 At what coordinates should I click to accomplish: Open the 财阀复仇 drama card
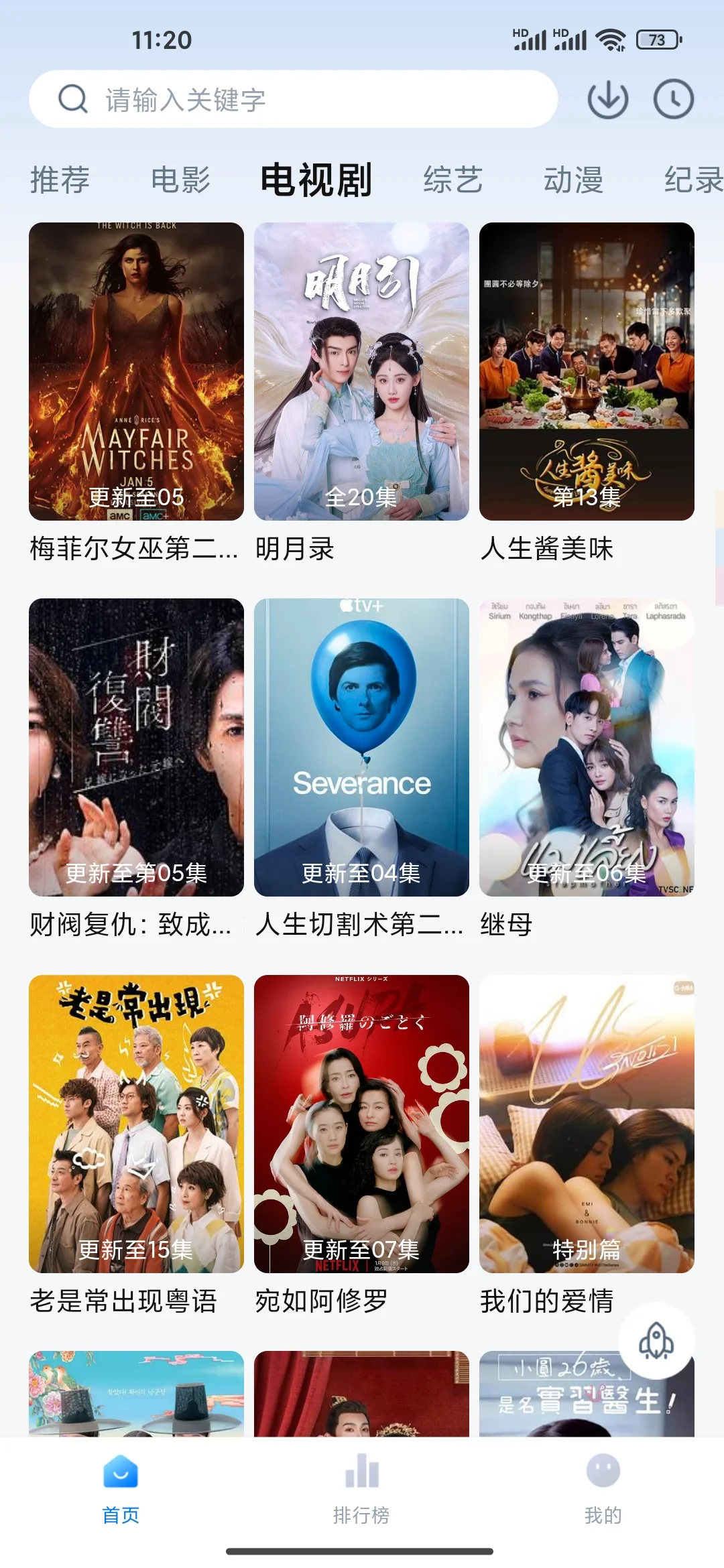click(x=136, y=747)
